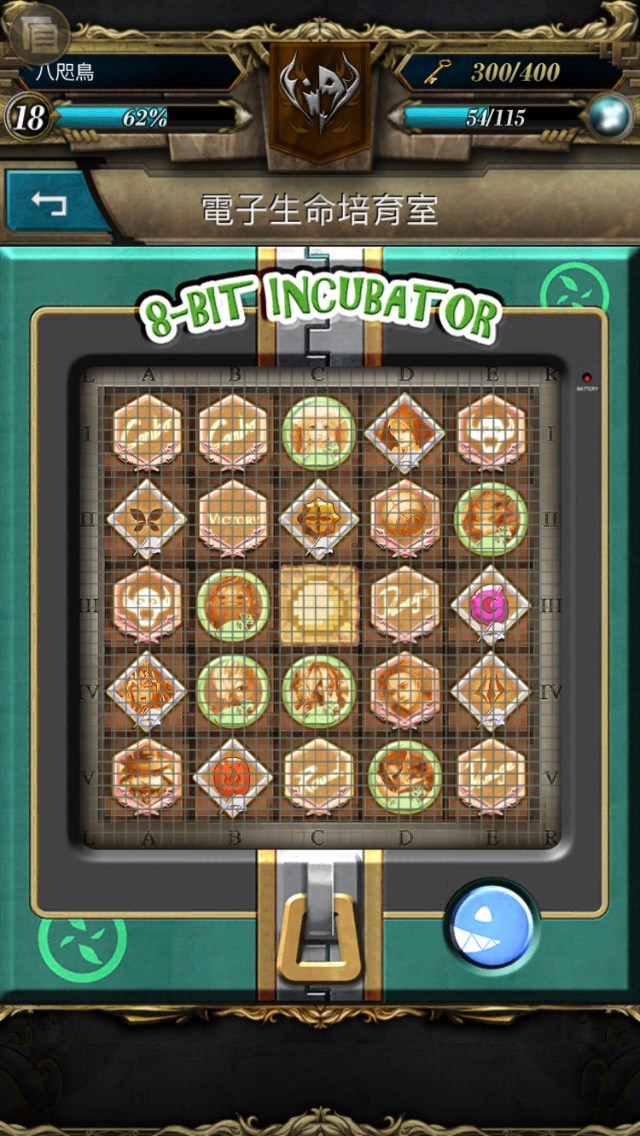Choose the butterfly diamond badge

pos(148,518)
